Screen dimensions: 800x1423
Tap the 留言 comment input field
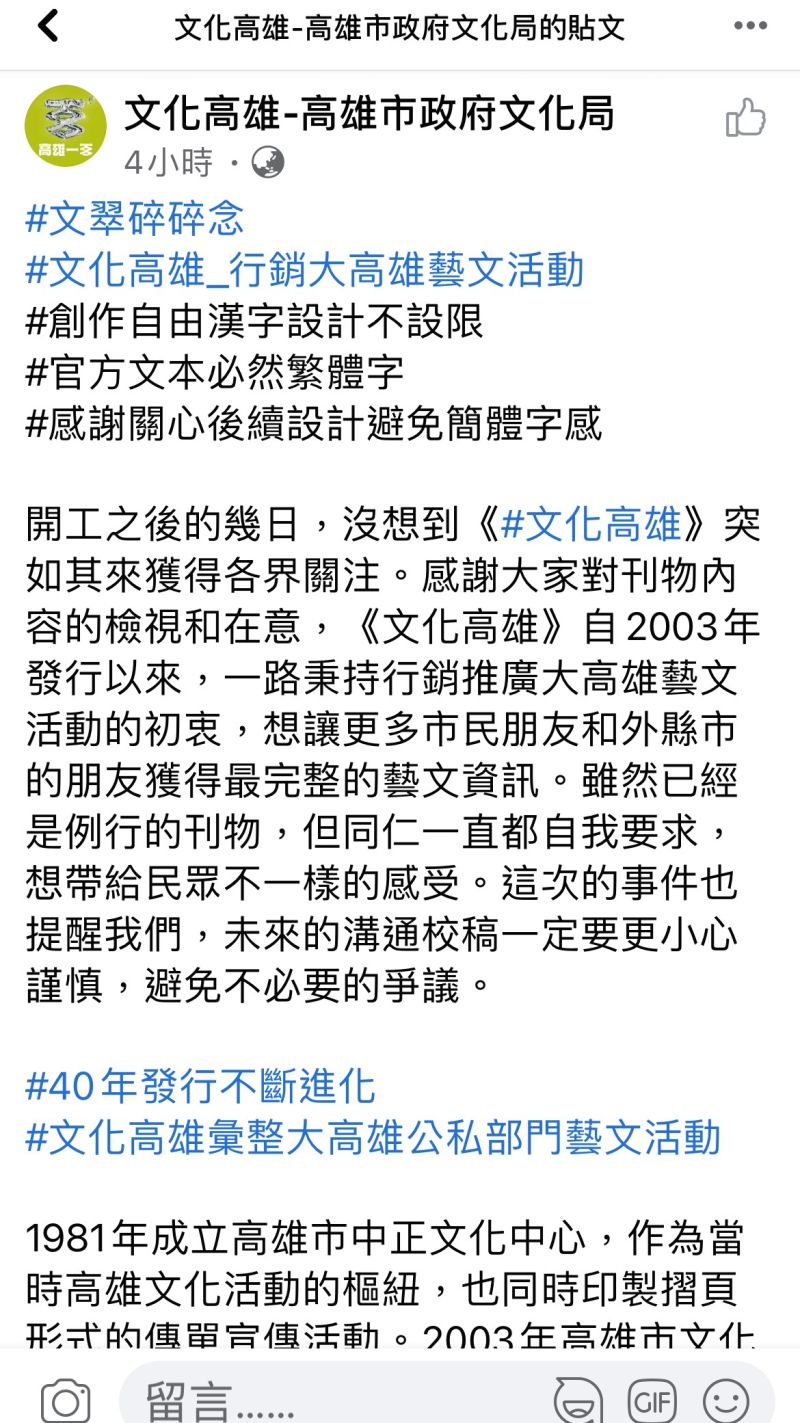point(330,1401)
